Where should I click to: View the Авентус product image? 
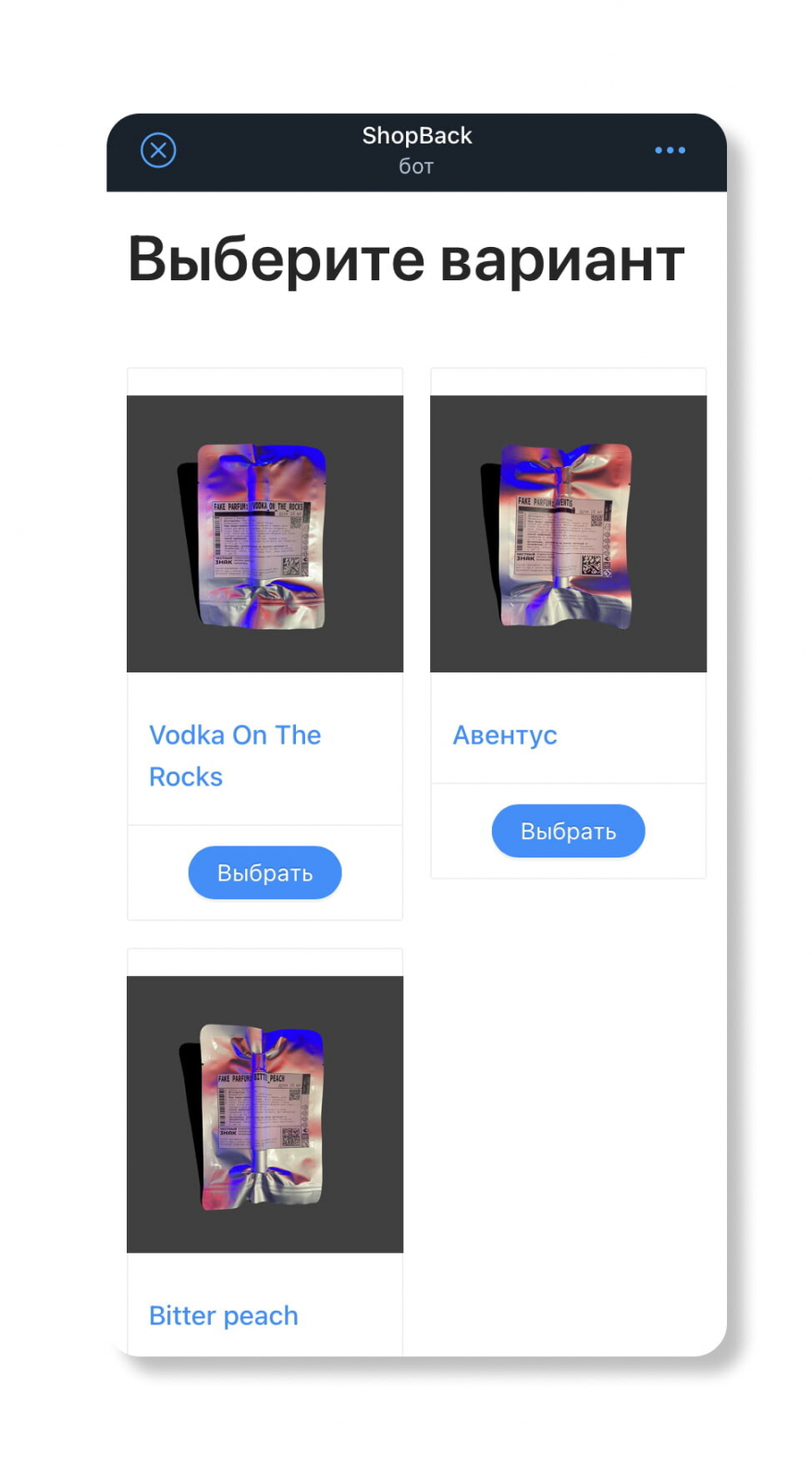[x=567, y=534]
